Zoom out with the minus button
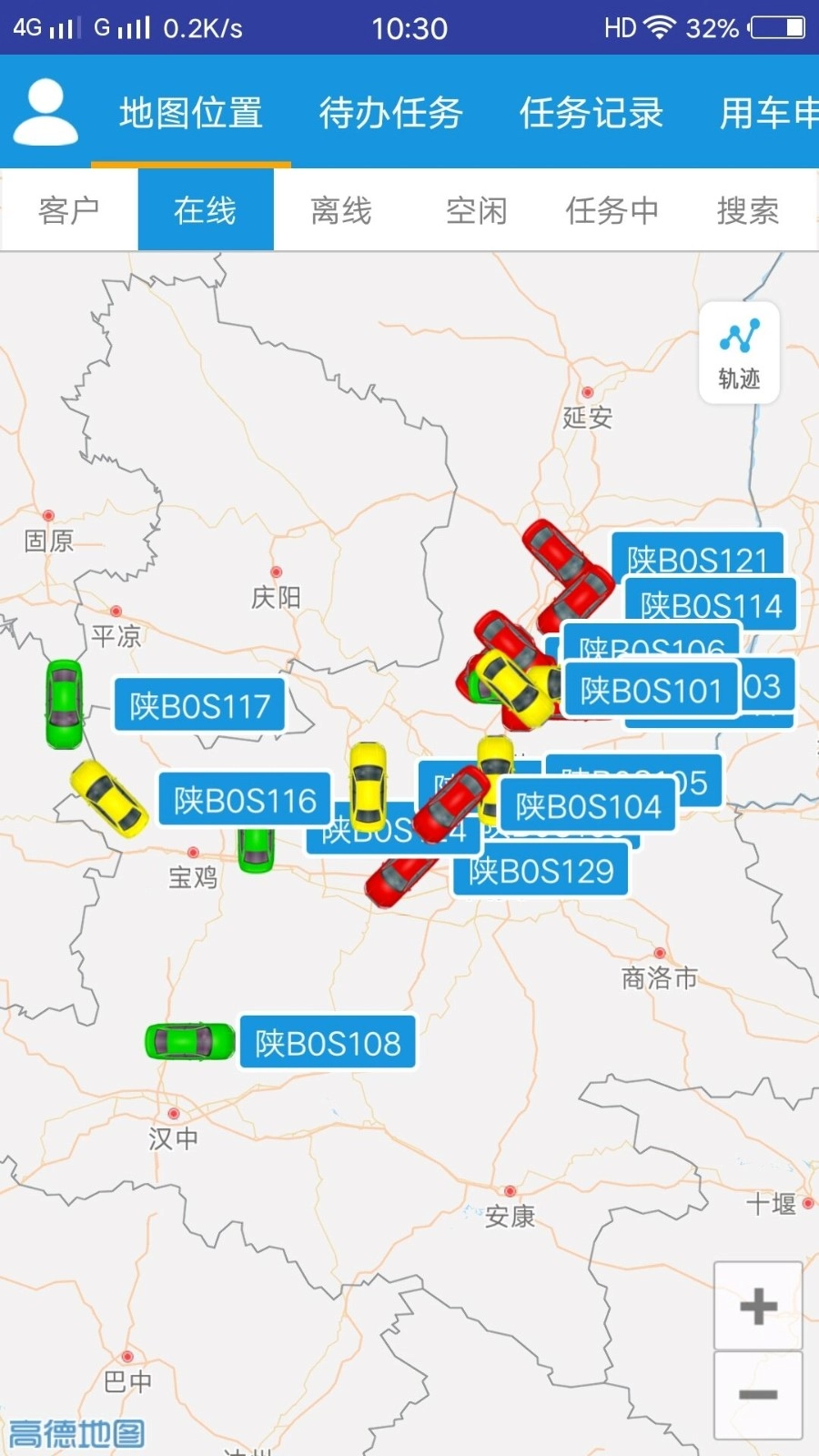This screenshot has height=1456, width=819. click(x=758, y=1394)
